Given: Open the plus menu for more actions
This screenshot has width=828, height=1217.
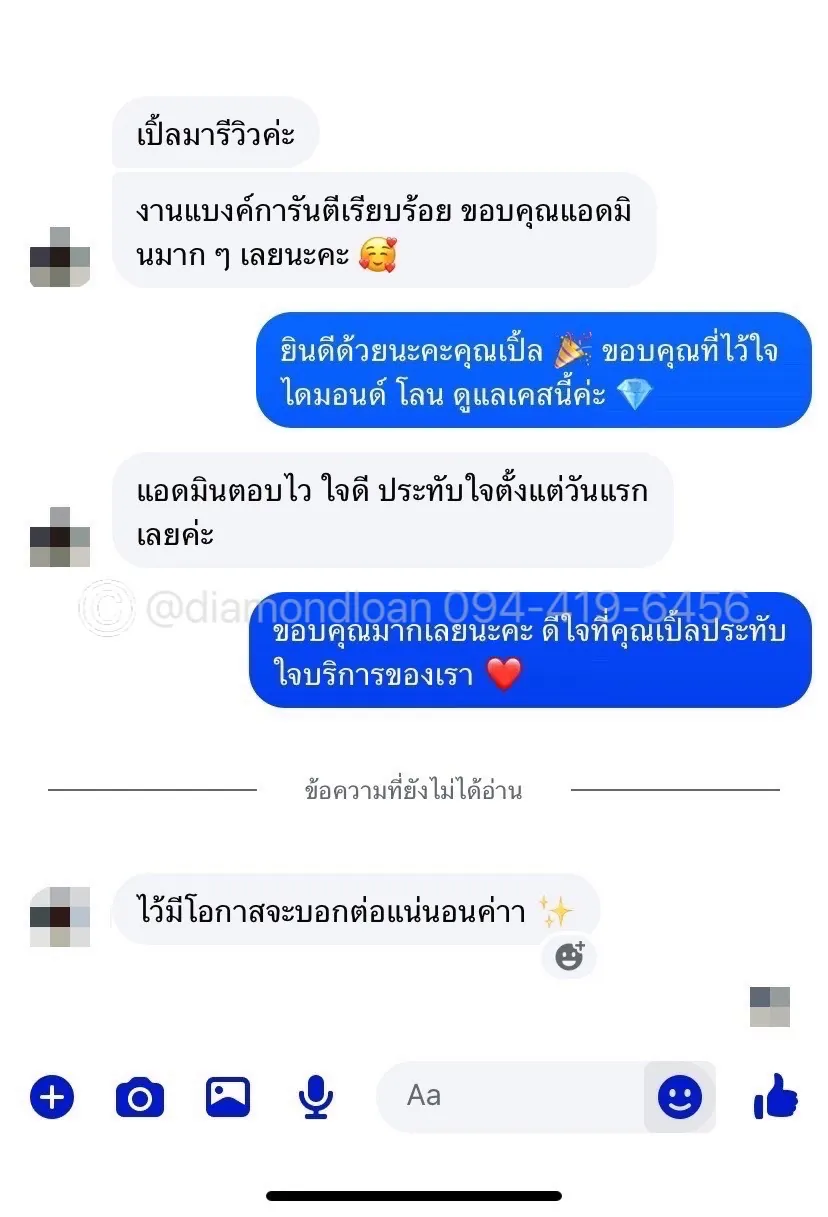Looking at the screenshot, I should 52,1098.
